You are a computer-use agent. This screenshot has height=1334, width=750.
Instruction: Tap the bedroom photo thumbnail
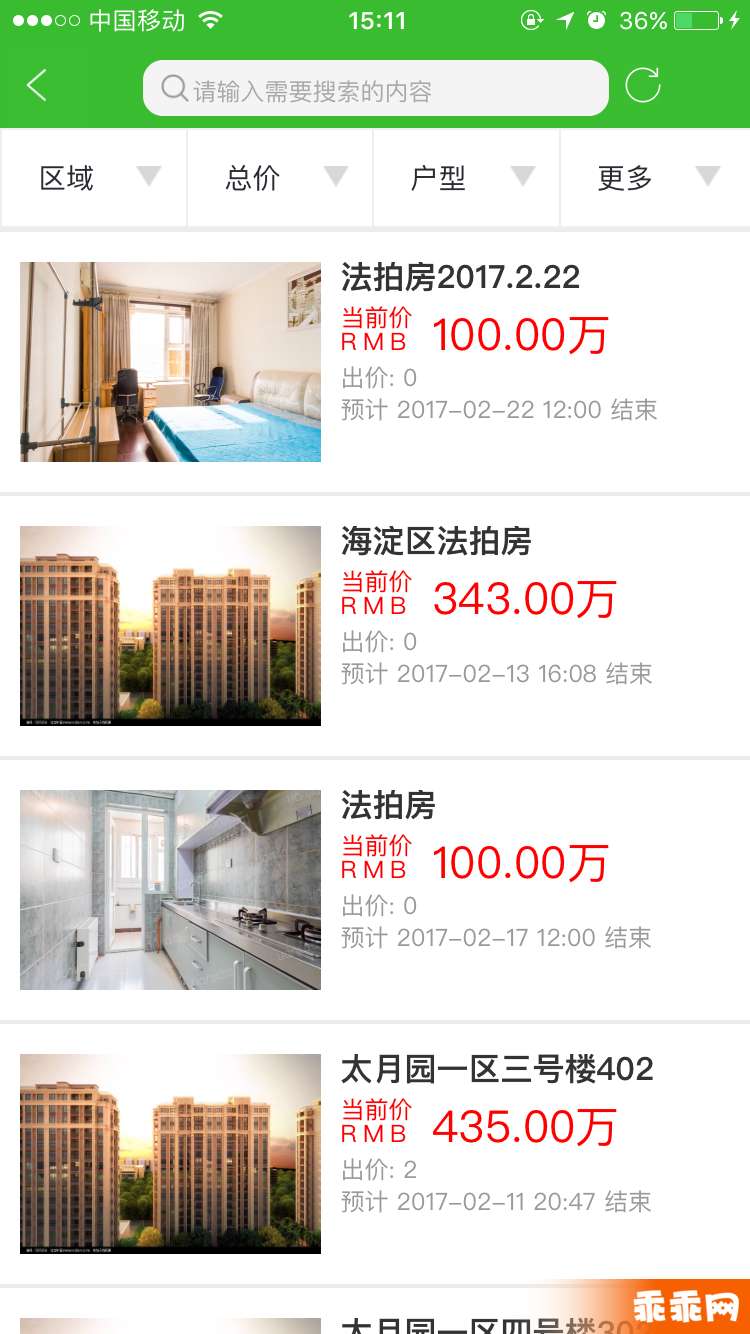170,362
